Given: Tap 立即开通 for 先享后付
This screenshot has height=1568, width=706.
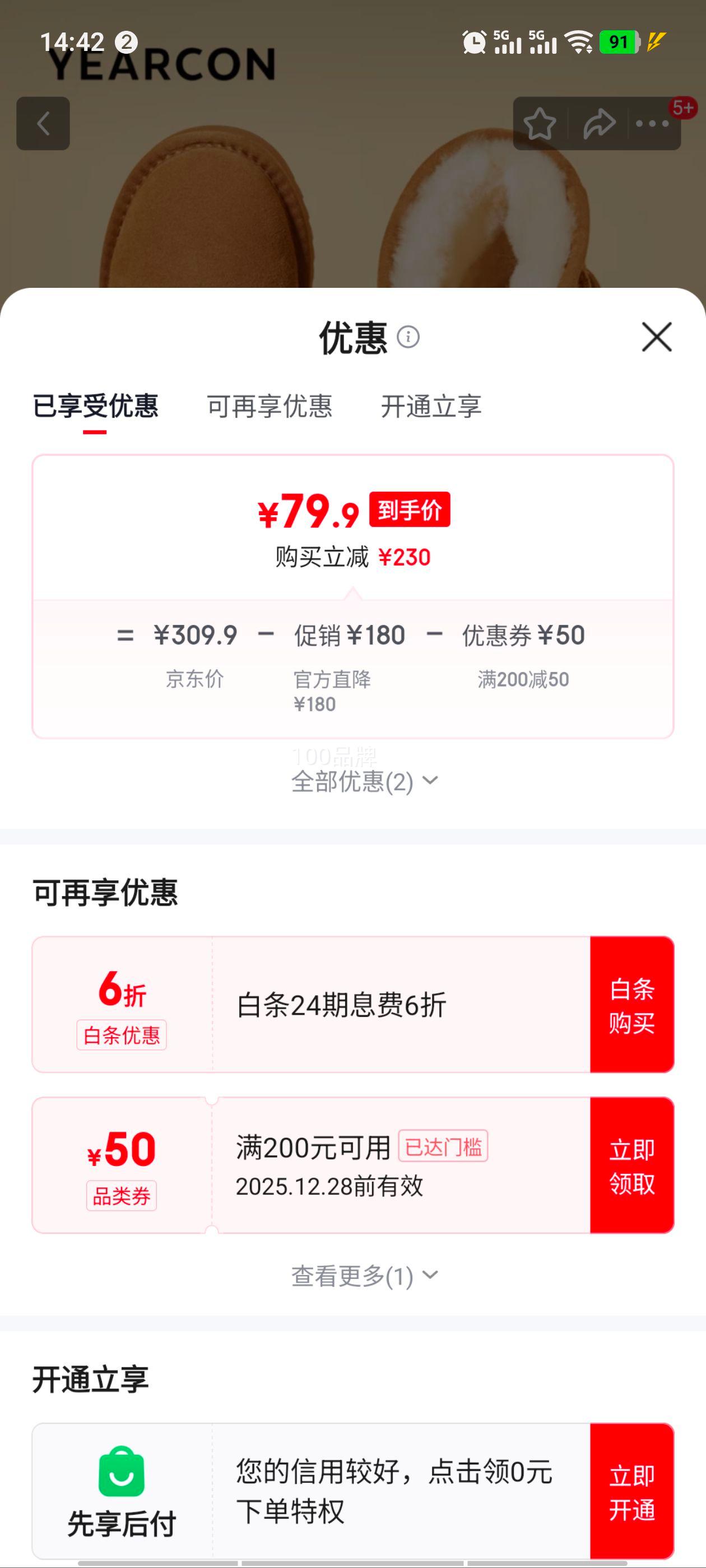Looking at the screenshot, I should (x=631, y=1491).
